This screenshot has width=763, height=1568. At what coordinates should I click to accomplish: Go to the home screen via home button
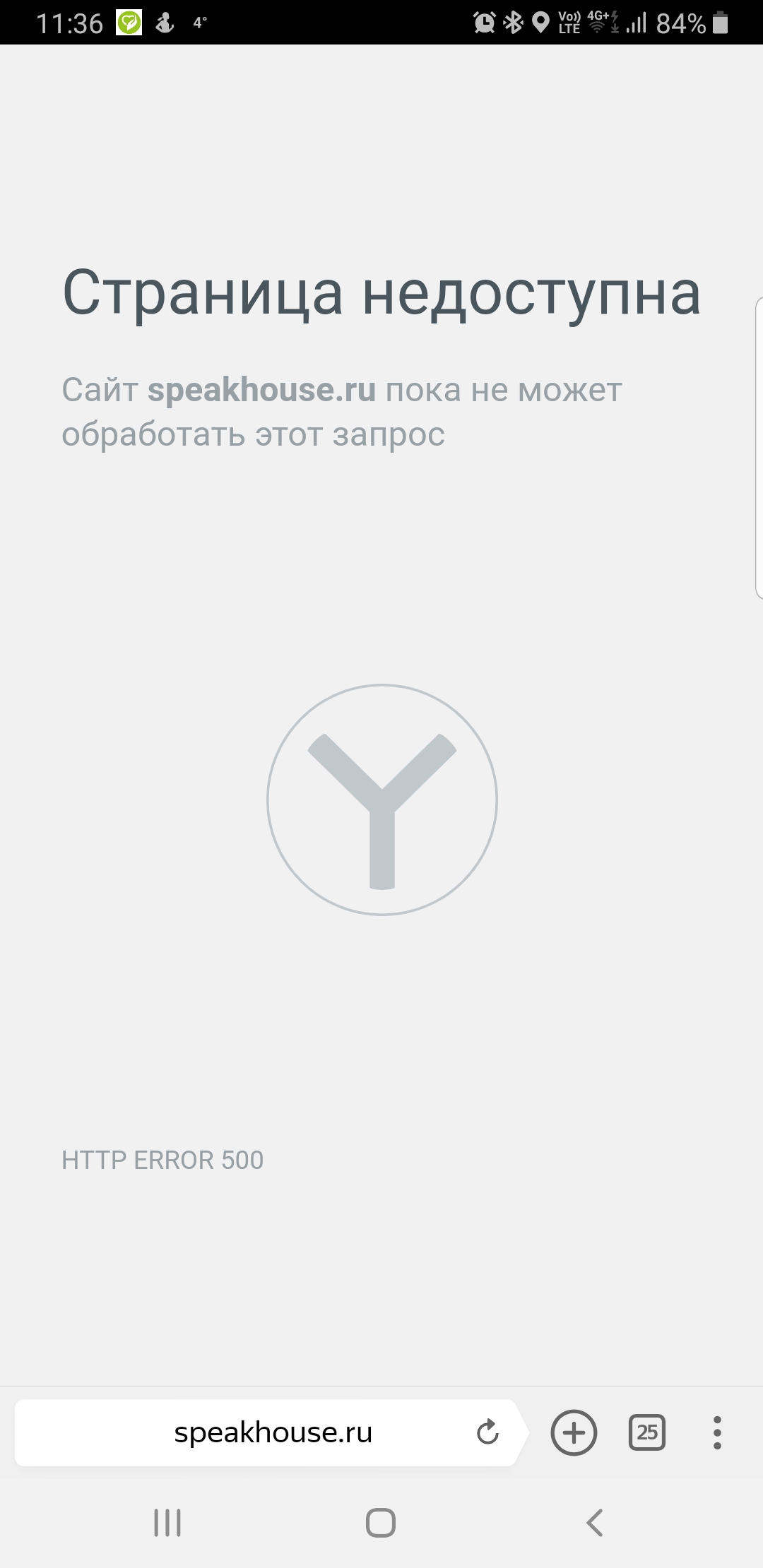tap(381, 1523)
